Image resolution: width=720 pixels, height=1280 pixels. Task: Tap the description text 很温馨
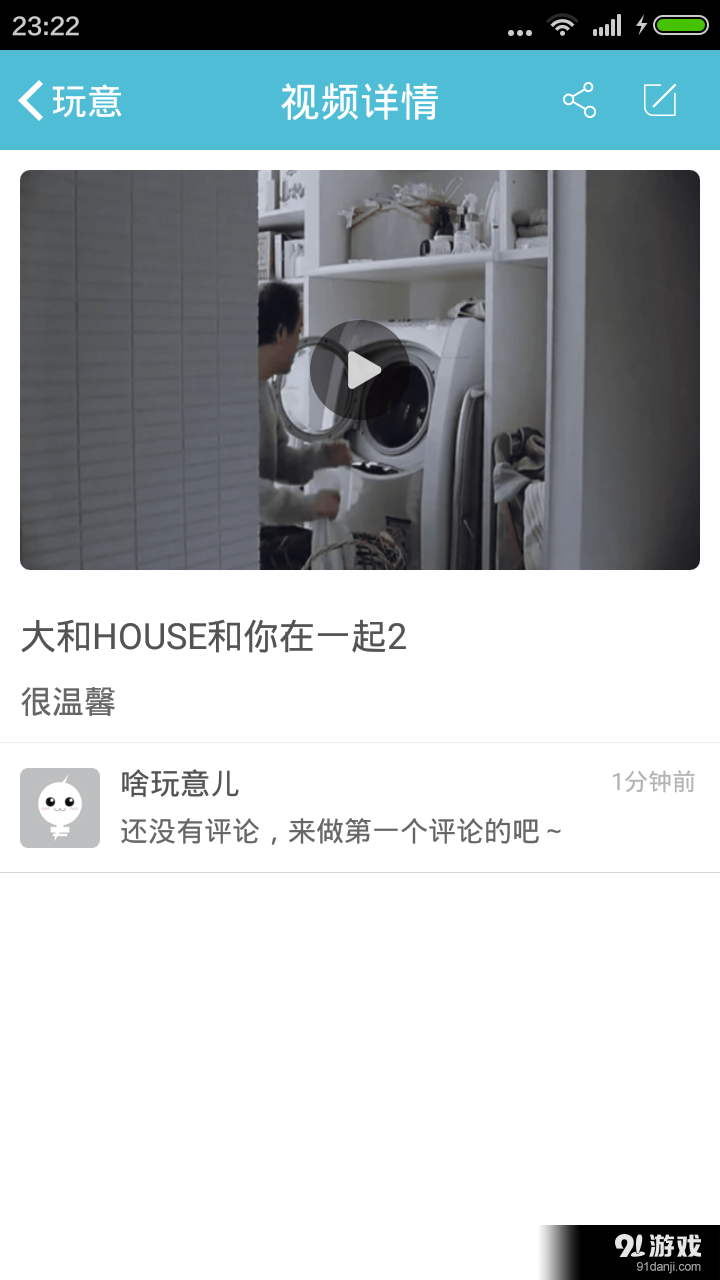coord(68,703)
